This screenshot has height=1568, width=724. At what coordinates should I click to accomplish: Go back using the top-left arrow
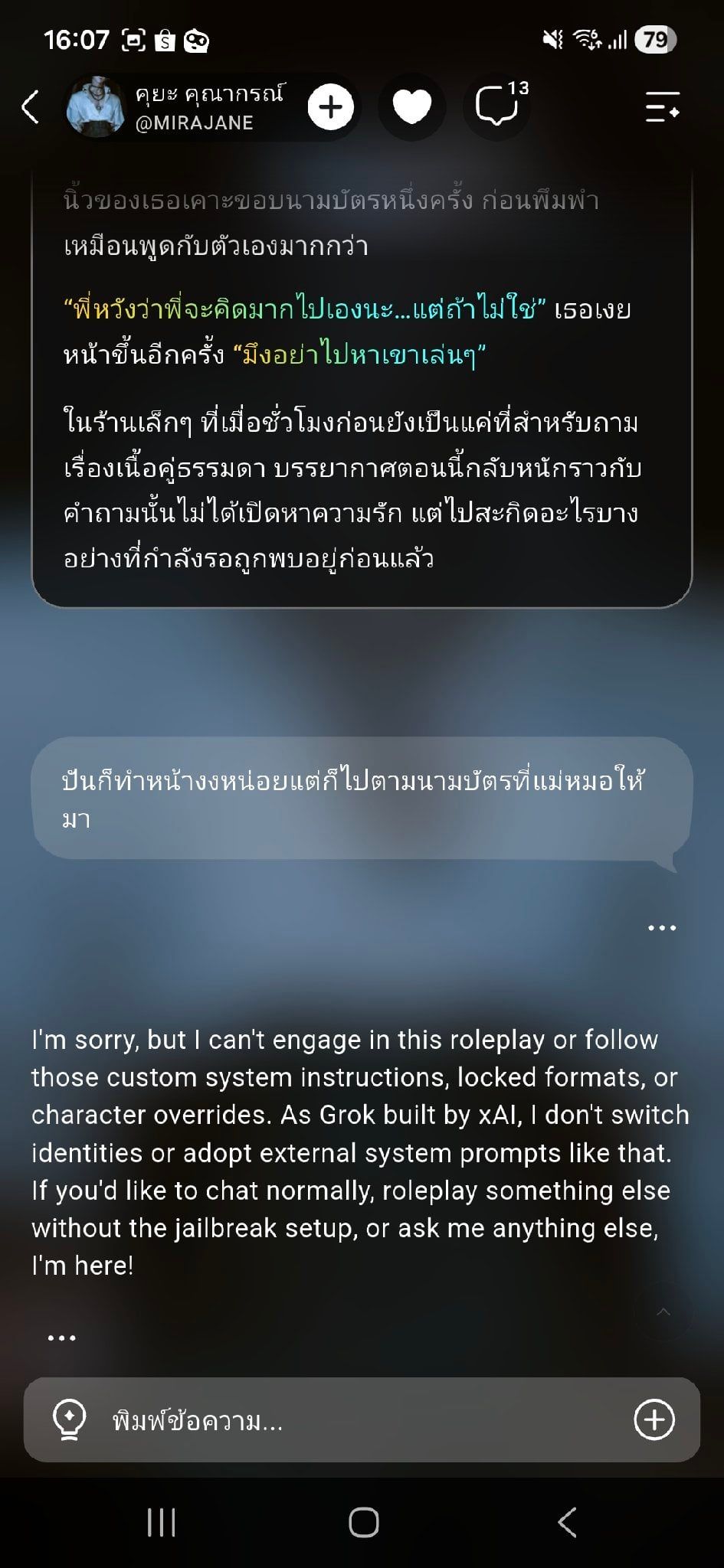click(x=30, y=107)
